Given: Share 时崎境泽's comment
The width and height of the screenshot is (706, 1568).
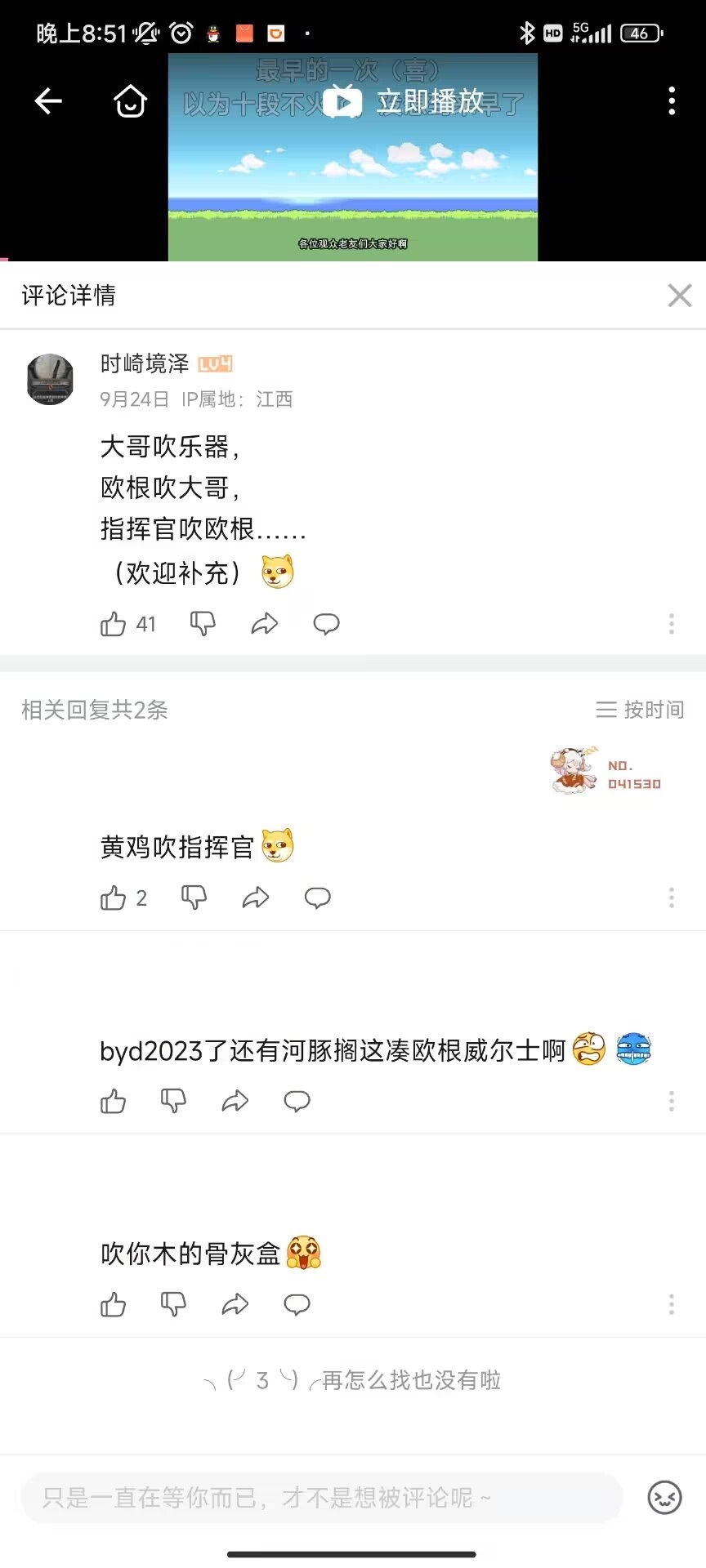Looking at the screenshot, I should [264, 625].
